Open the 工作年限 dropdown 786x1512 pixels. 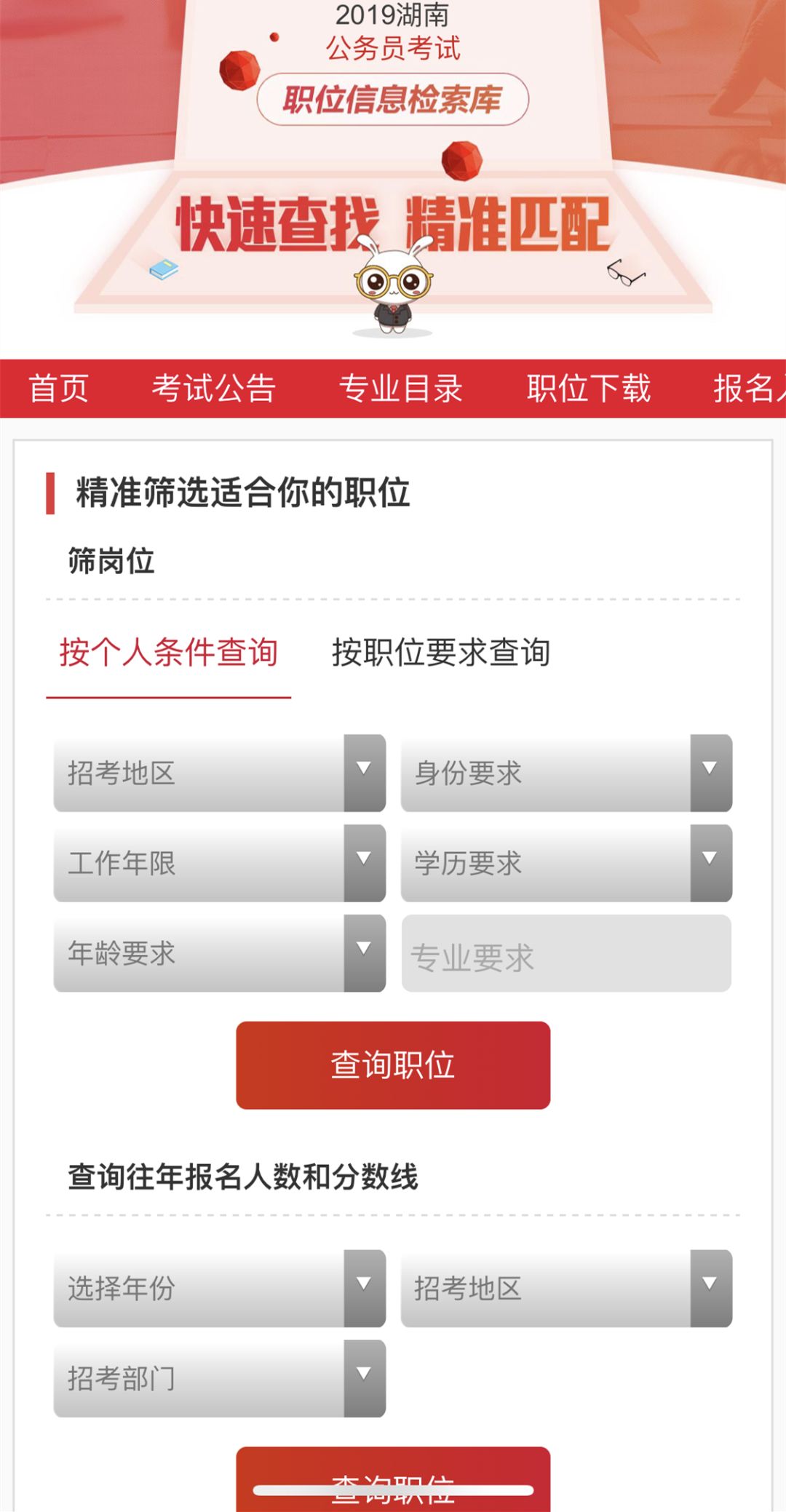[x=219, y=863]
